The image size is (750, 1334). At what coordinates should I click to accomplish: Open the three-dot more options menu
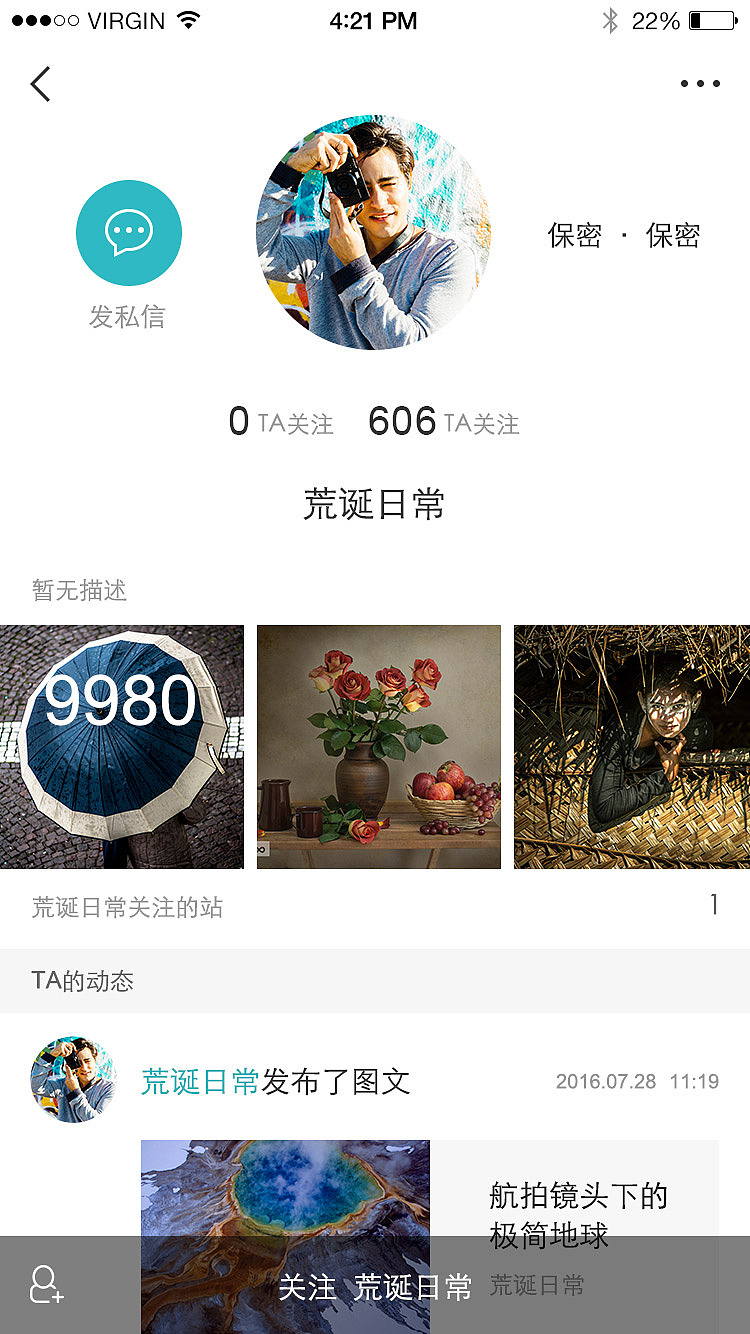point(700,84)
